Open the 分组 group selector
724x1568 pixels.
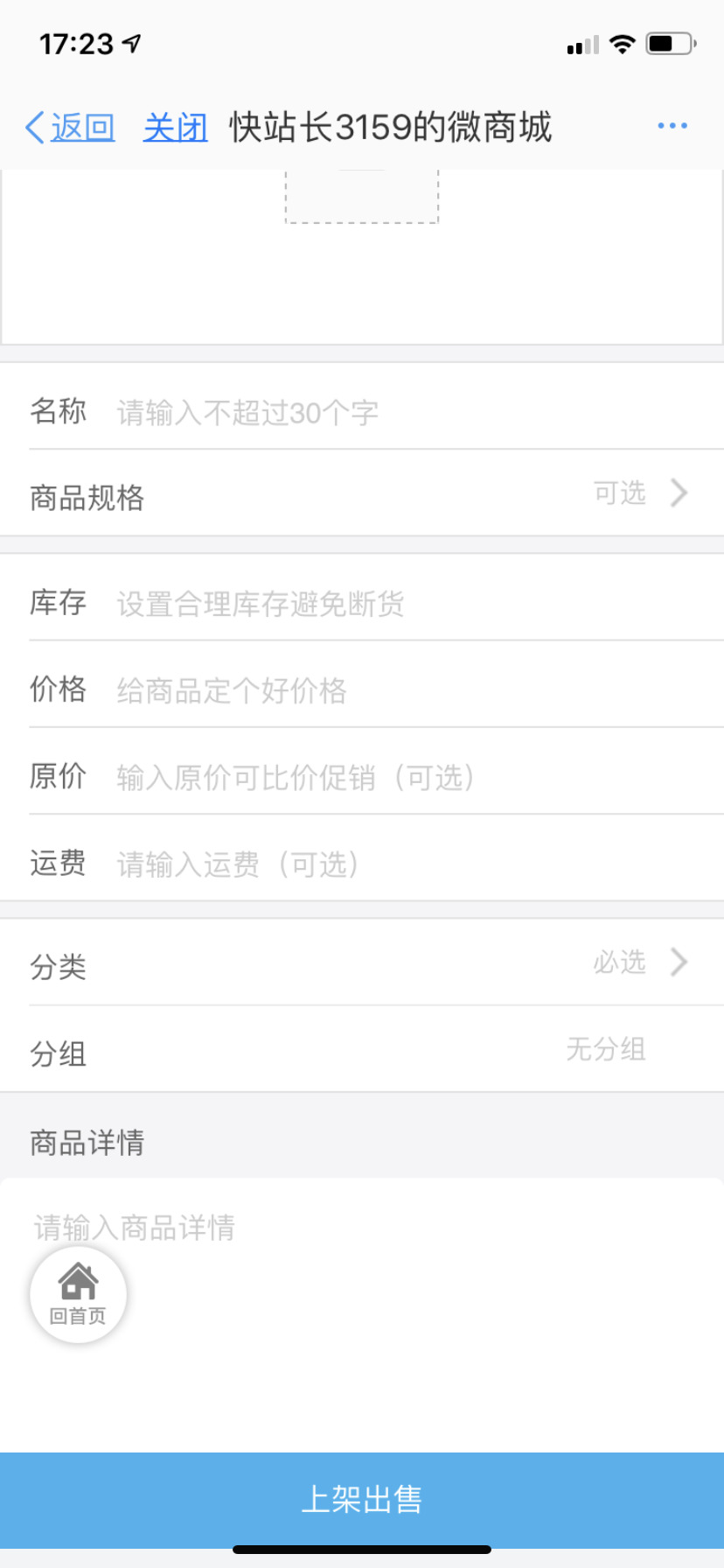362,1050
